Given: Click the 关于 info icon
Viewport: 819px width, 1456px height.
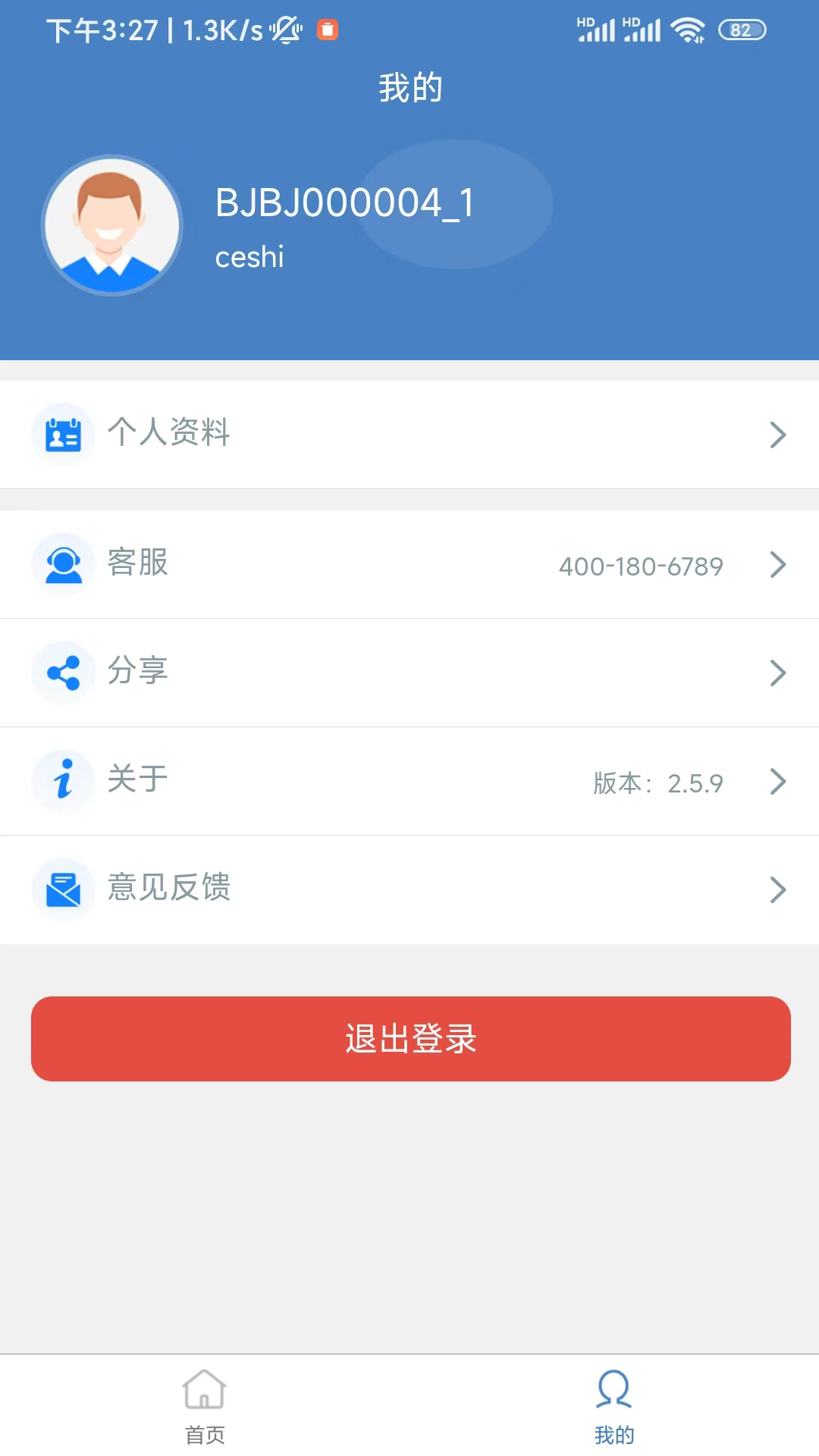Looking at the screenshot, I should coord(63,781).
